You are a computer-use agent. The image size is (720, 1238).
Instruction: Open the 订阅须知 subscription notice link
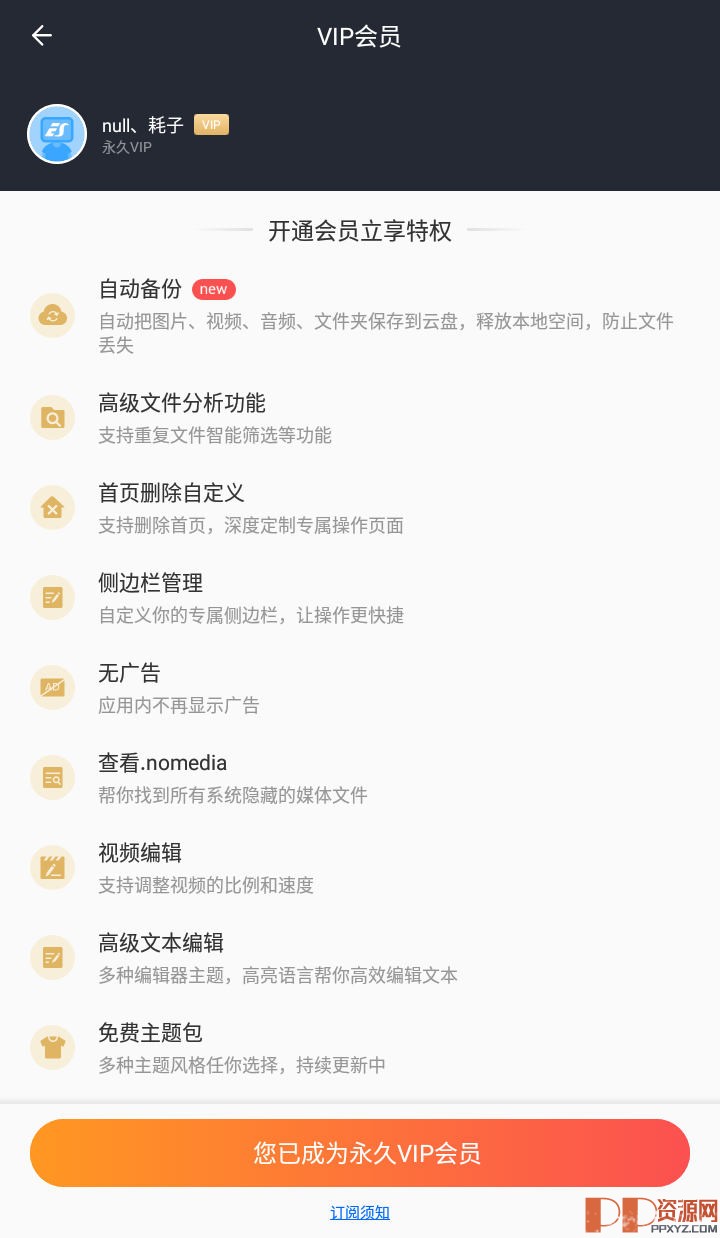[x=360, y=1213]
